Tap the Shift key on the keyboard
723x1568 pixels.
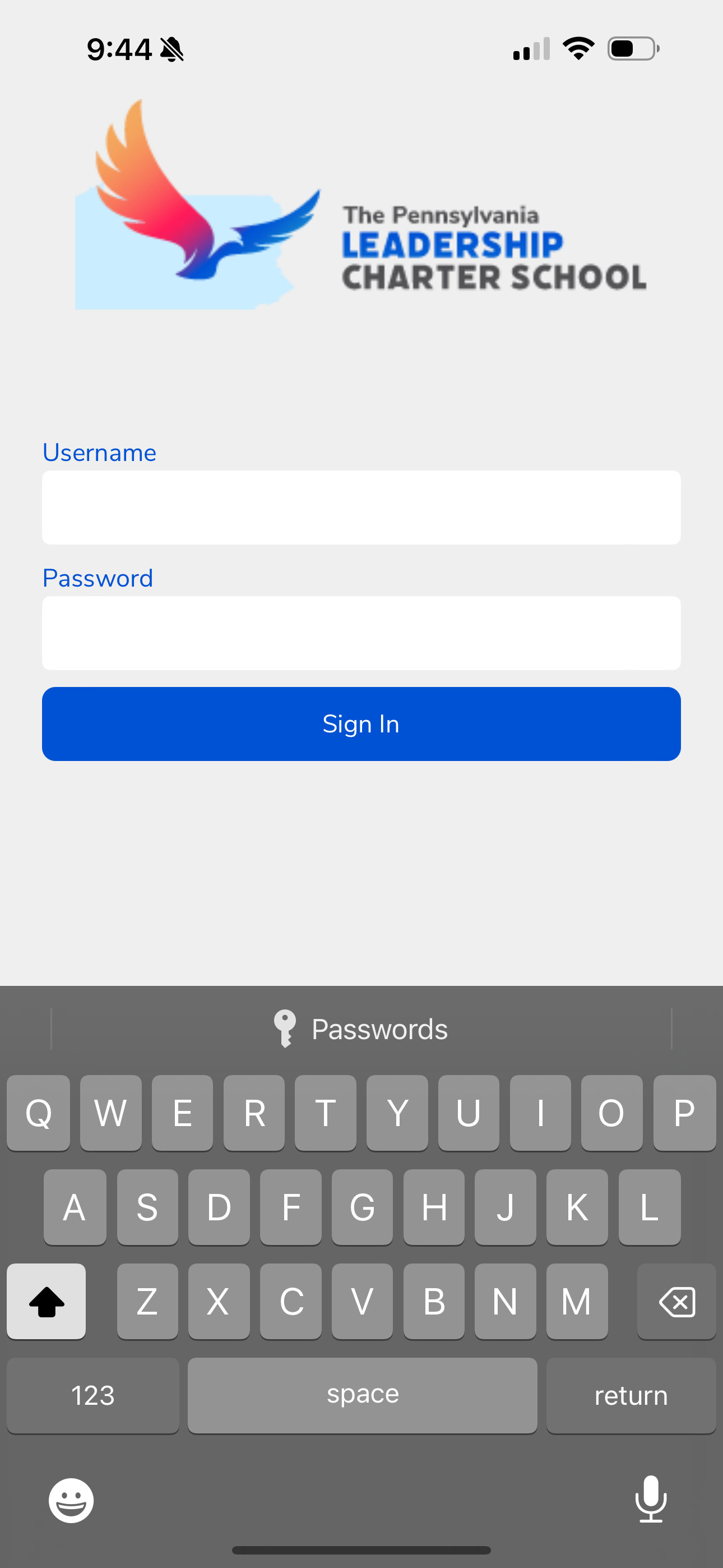(47, 1302)
